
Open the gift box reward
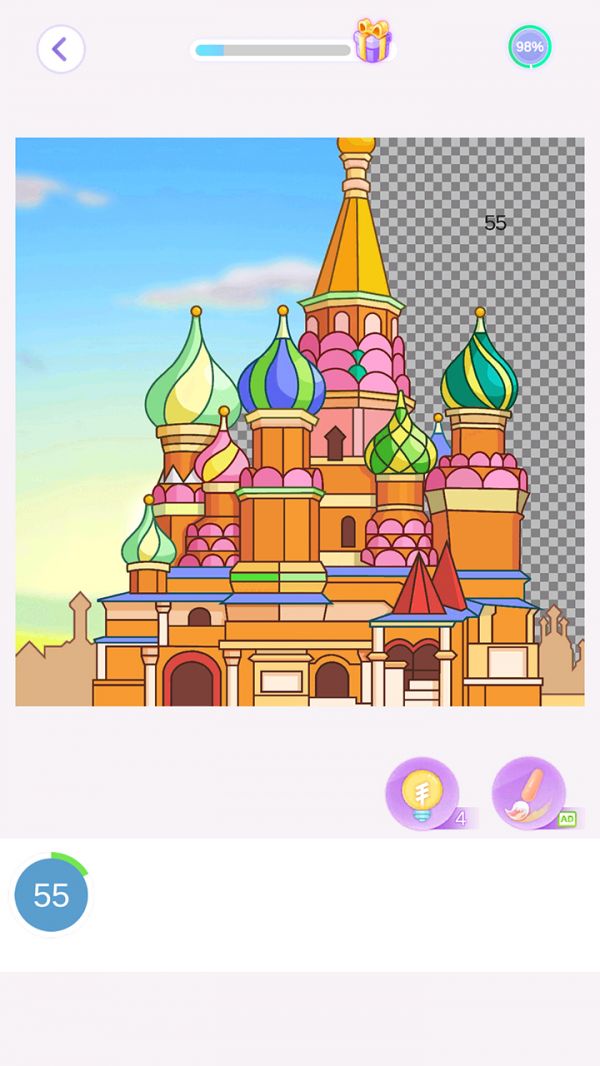click(x=372, y=43)
